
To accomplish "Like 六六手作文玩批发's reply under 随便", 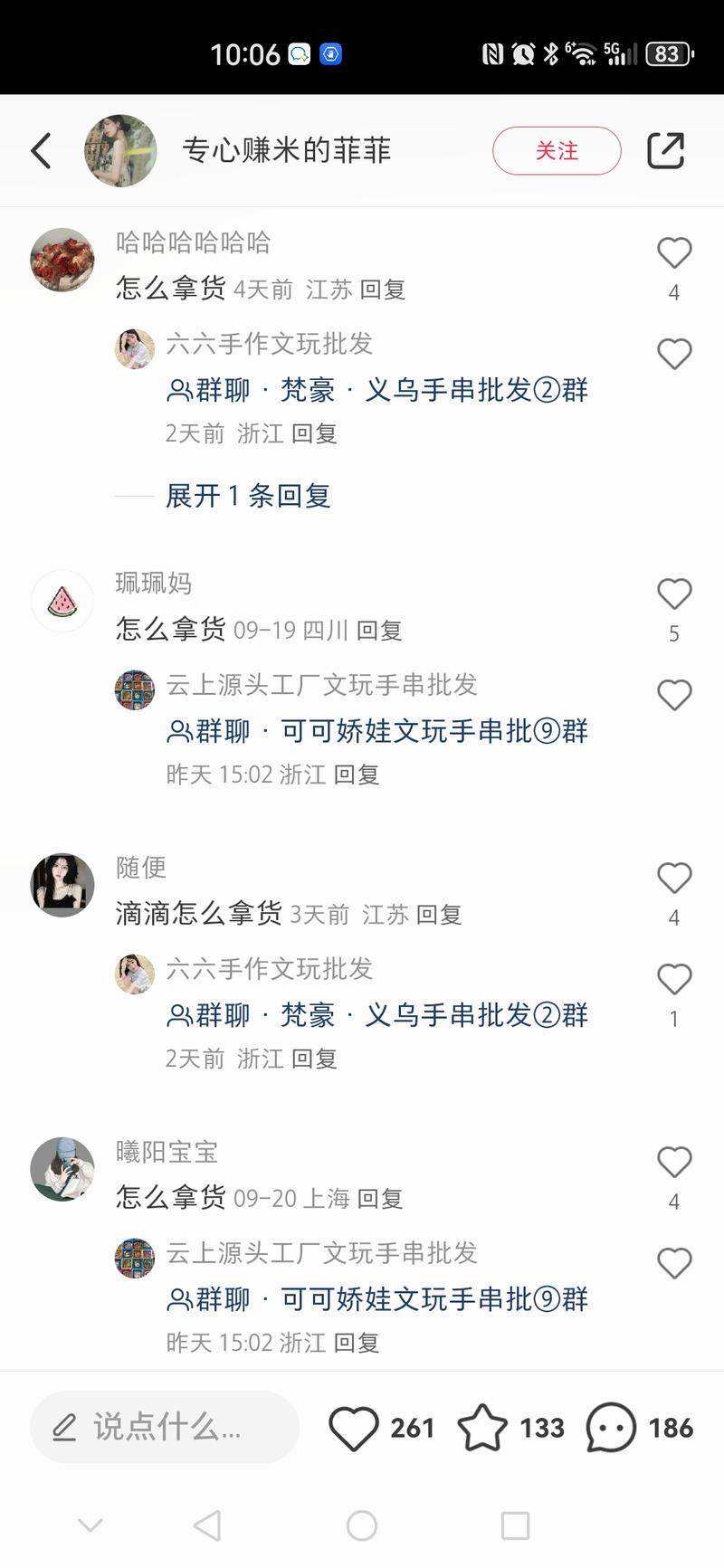I will pos(673,980).
